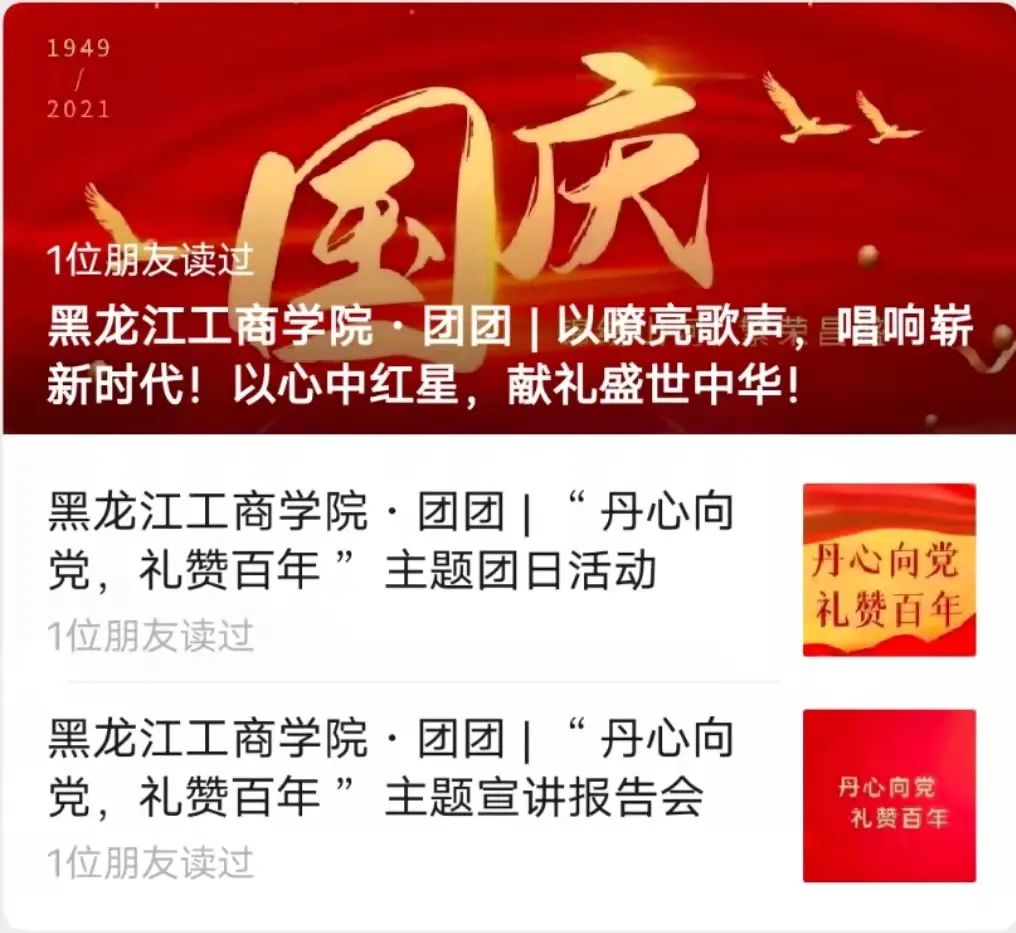The image size is (1016, 933).
Task: Open the 主题宣讲报告会 article
Action: click(390, 768)
